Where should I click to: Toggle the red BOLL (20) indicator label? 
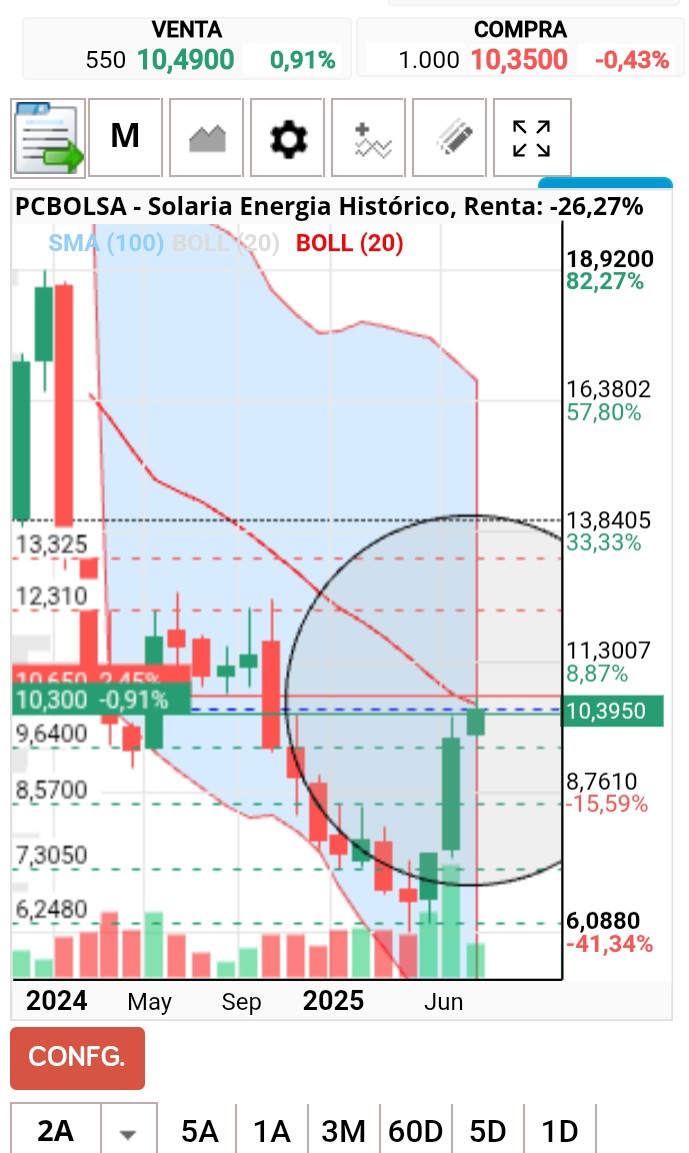[349, 243]
